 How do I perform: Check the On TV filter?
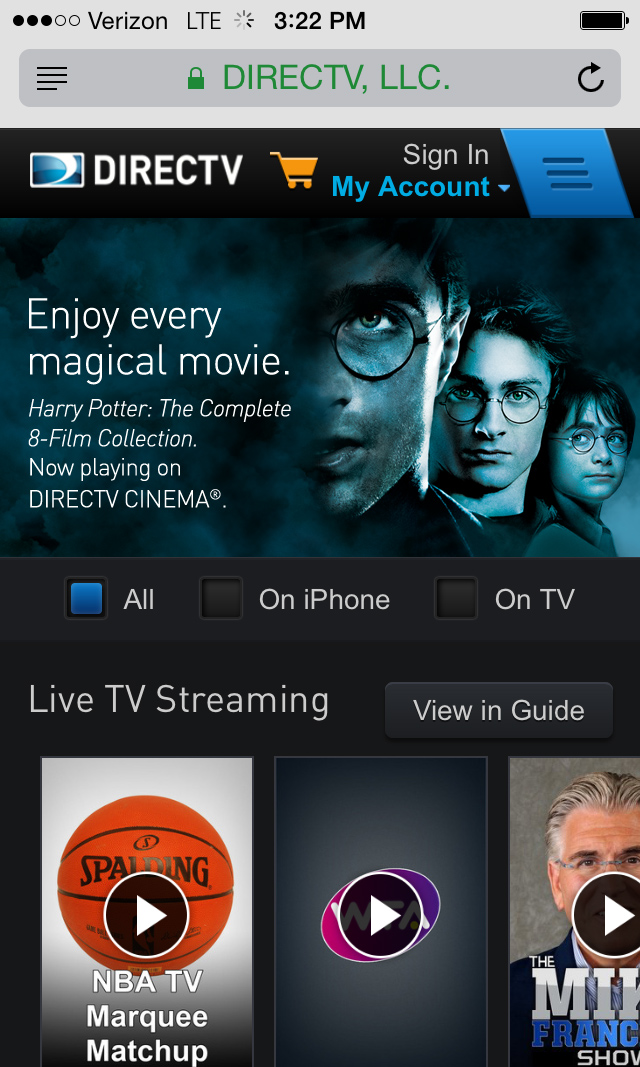pyautogui.click(x=457, y=599)
